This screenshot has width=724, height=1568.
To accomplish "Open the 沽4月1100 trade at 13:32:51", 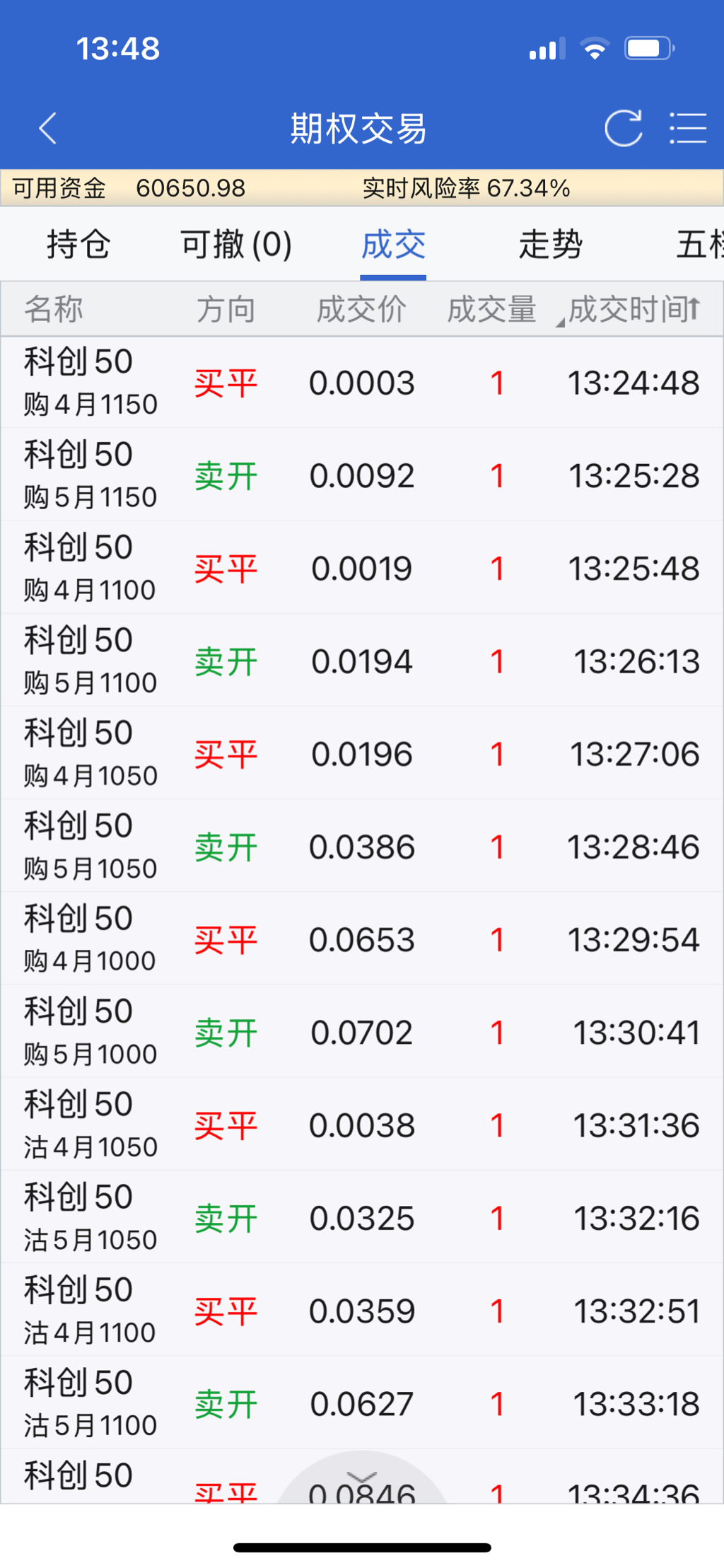I will coord(362,1311).
